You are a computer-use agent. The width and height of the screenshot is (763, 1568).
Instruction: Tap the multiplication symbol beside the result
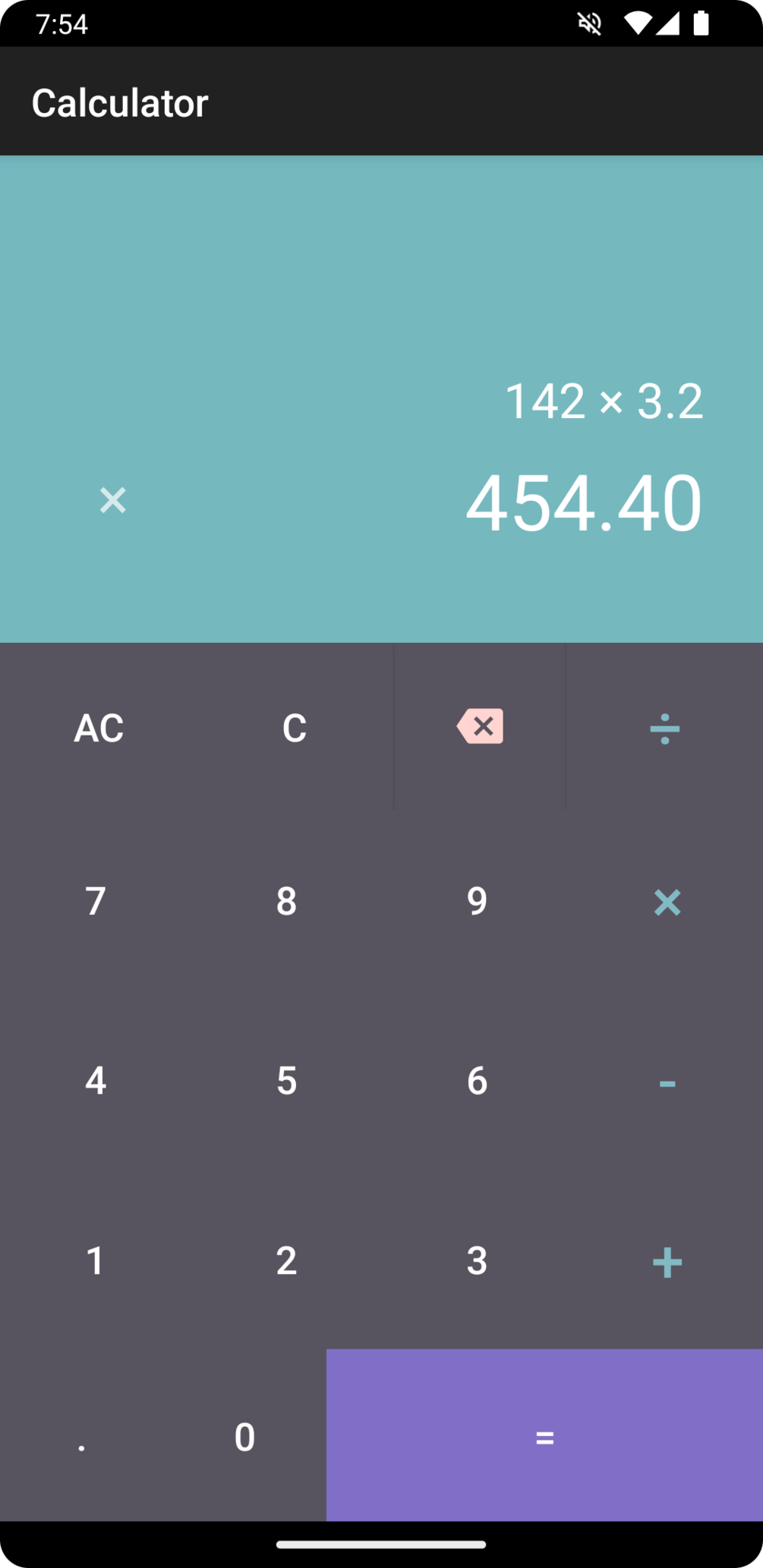[x=112, y=499]
